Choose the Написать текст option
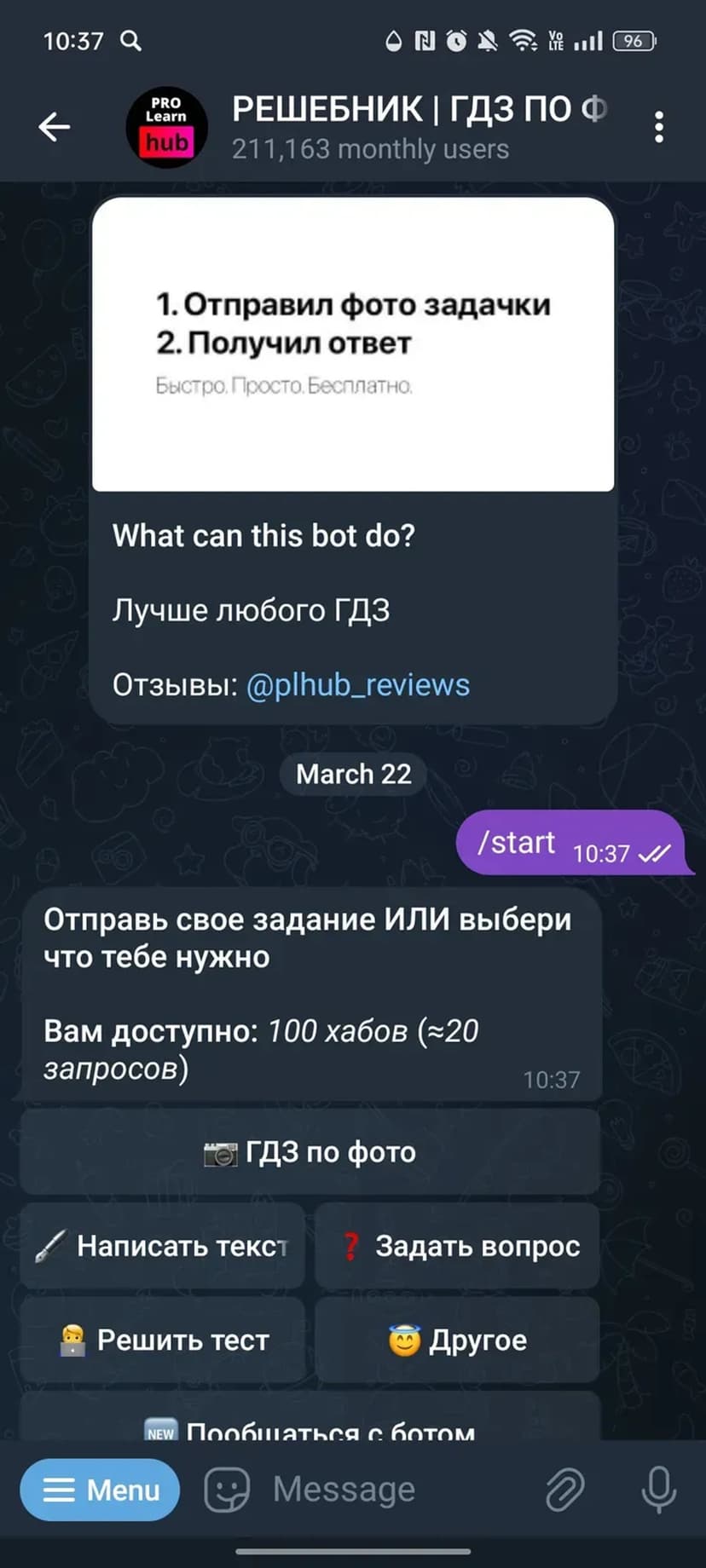This screenshot has width=706, height=1568. [x=163, y=1246]
